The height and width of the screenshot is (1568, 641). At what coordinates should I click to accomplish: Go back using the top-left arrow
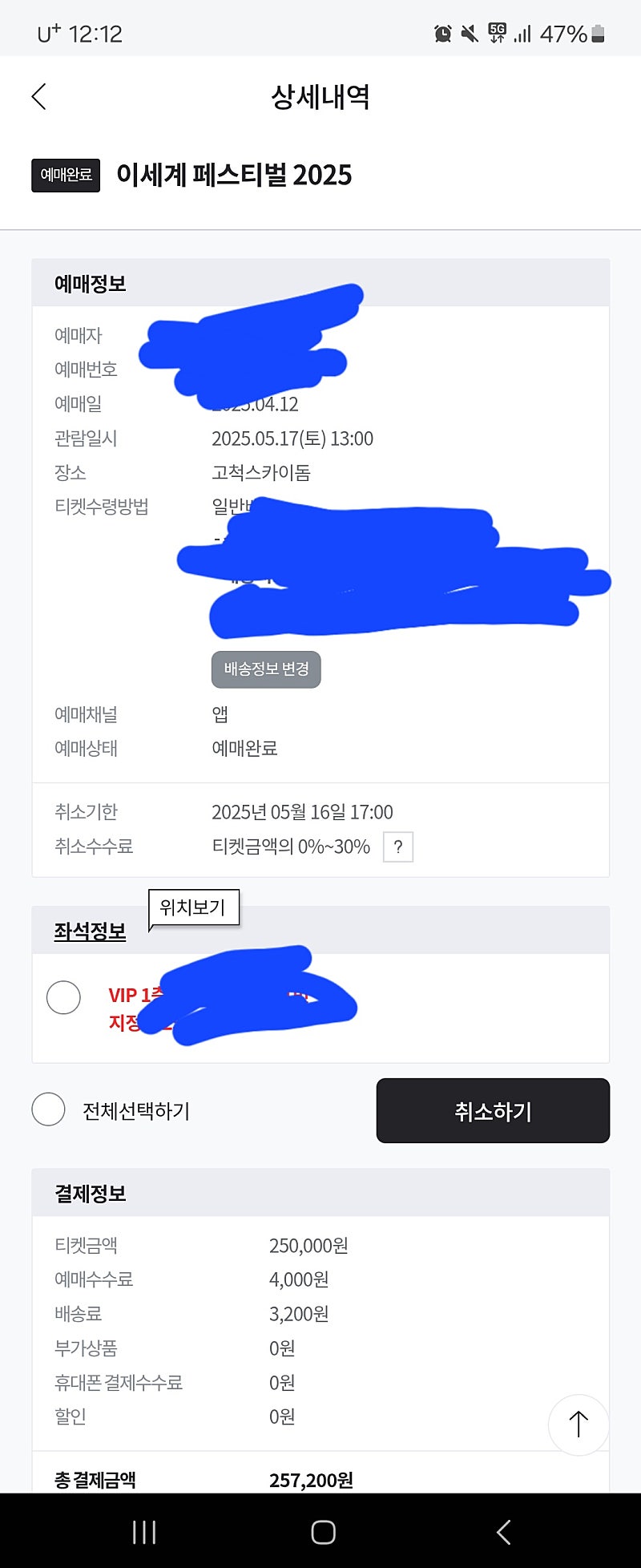click(38, 97)
